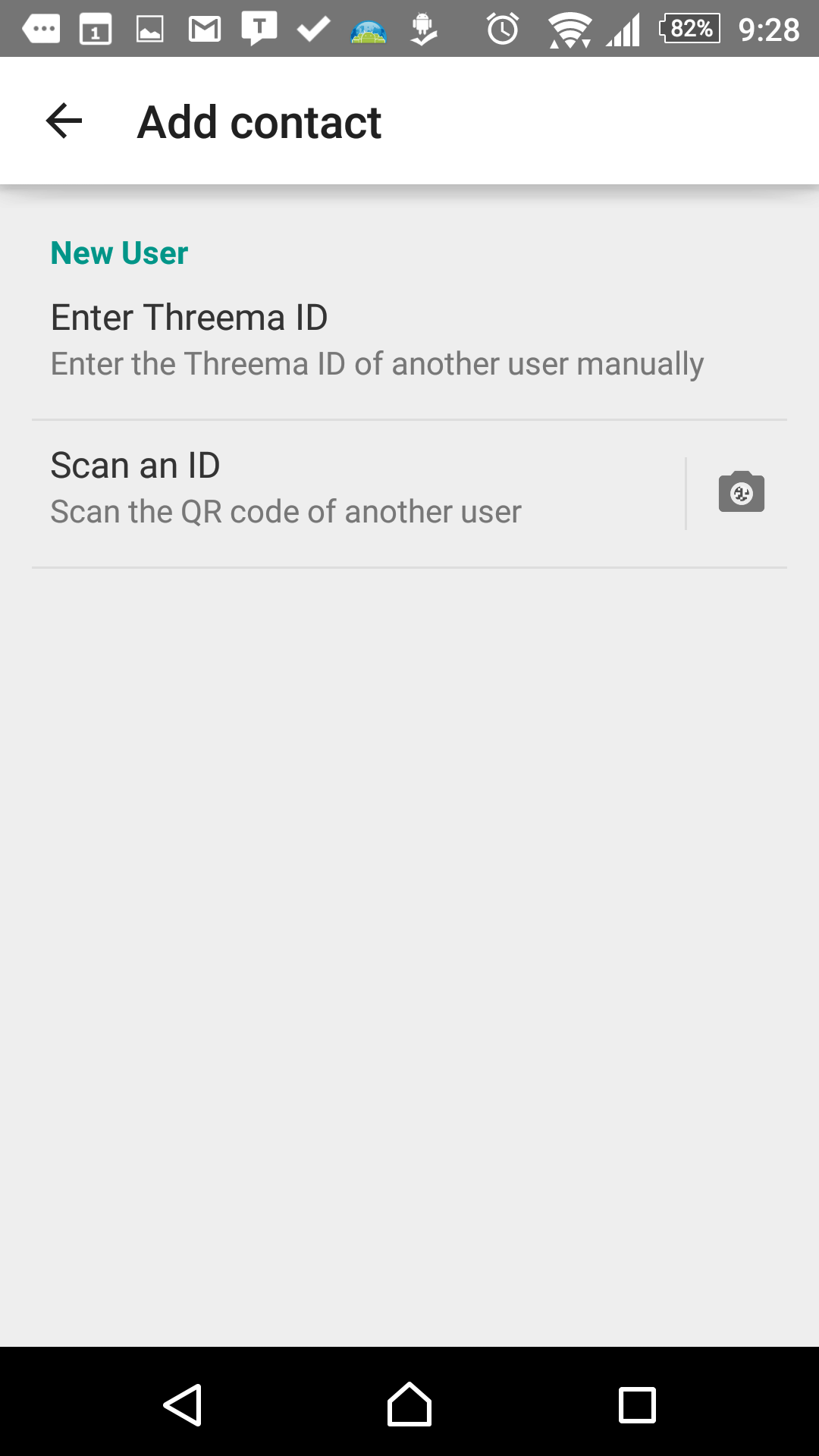Open the recent apps overview
This screenshot has height=1456, width=819.
[637, 1405]
